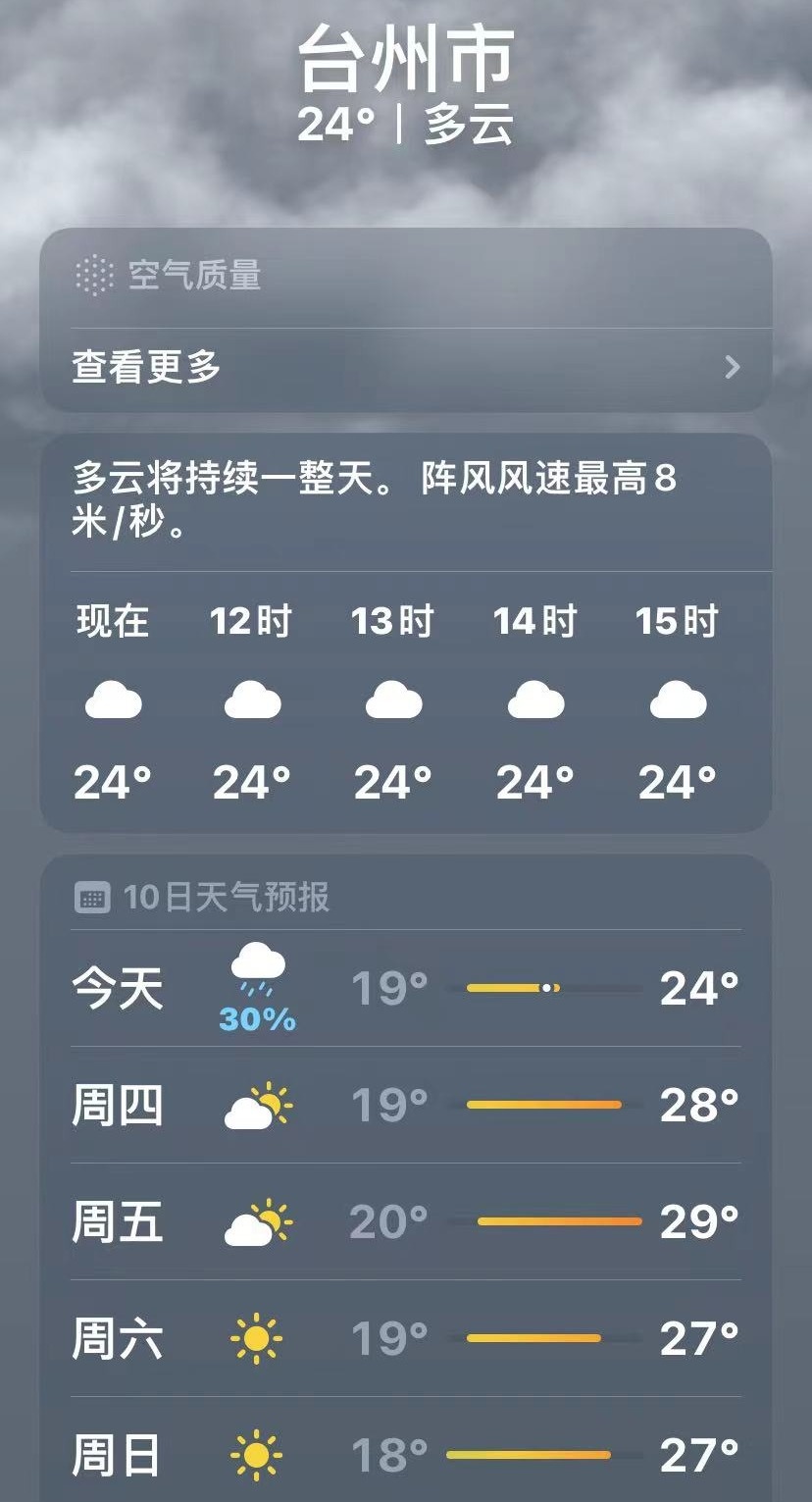
Task: Open the 周五 forecast row
Action: (405, 1221)
